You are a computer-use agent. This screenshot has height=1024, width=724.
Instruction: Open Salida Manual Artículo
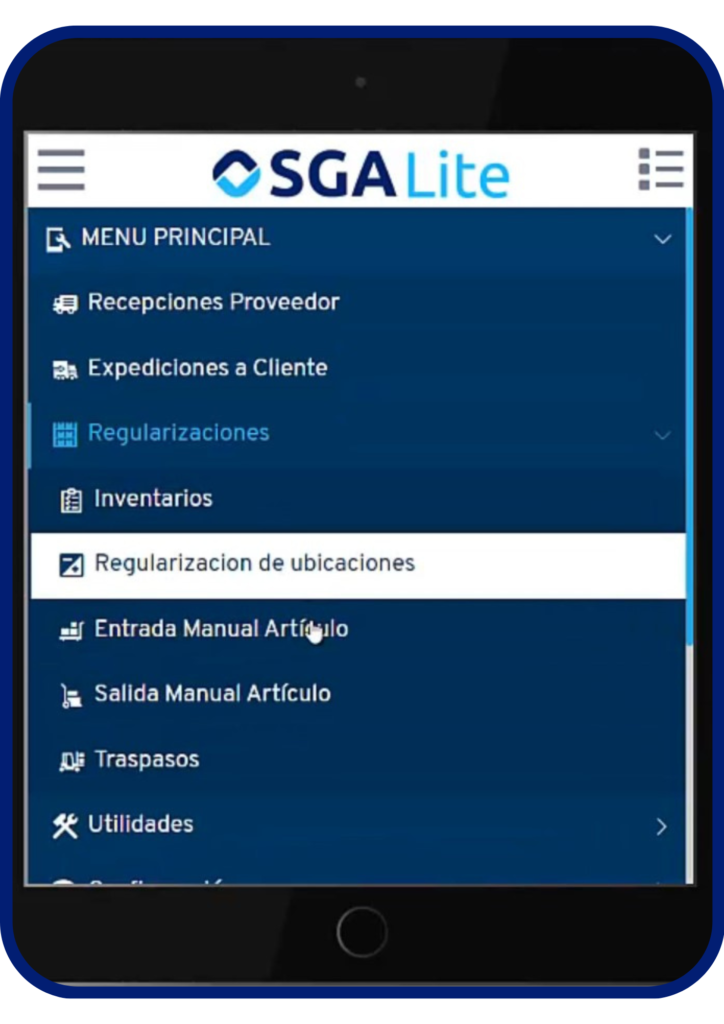212,694
